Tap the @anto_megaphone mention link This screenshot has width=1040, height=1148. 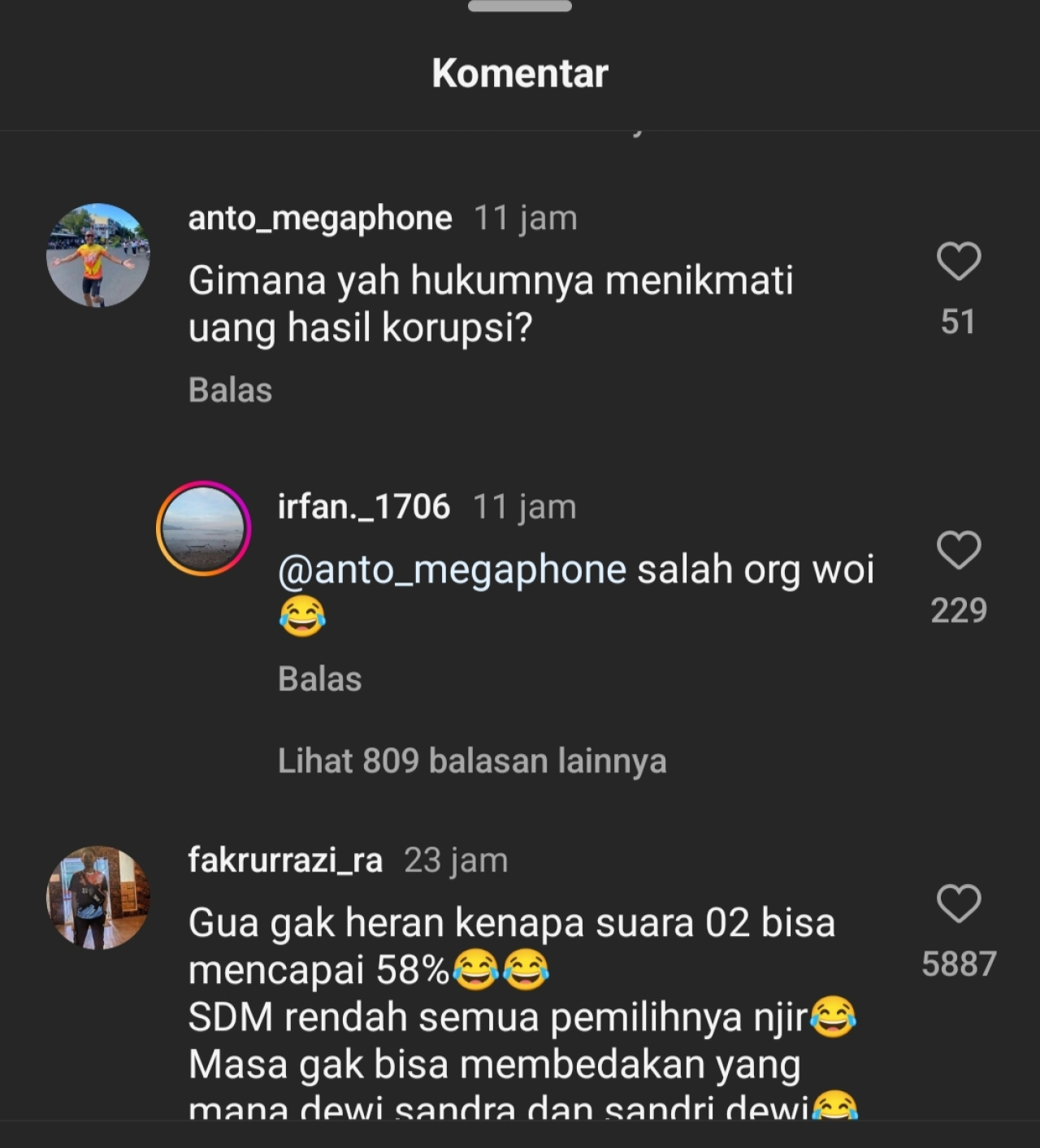(452, 570)
